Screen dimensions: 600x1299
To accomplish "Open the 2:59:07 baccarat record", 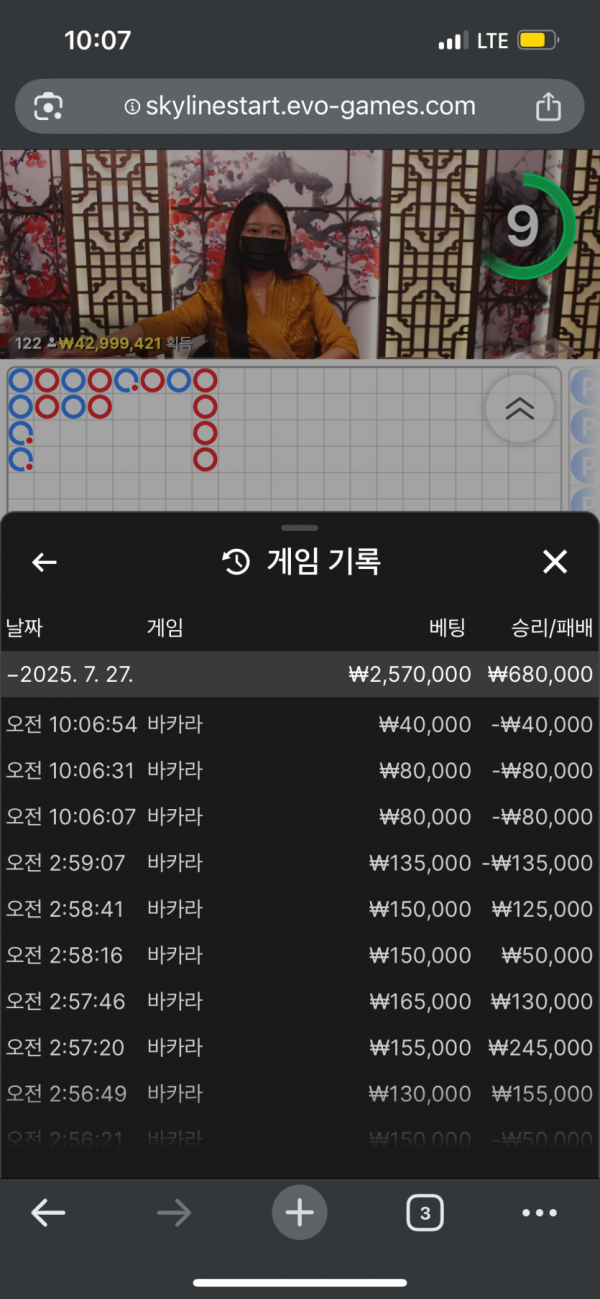I will (x=300, y=863).
